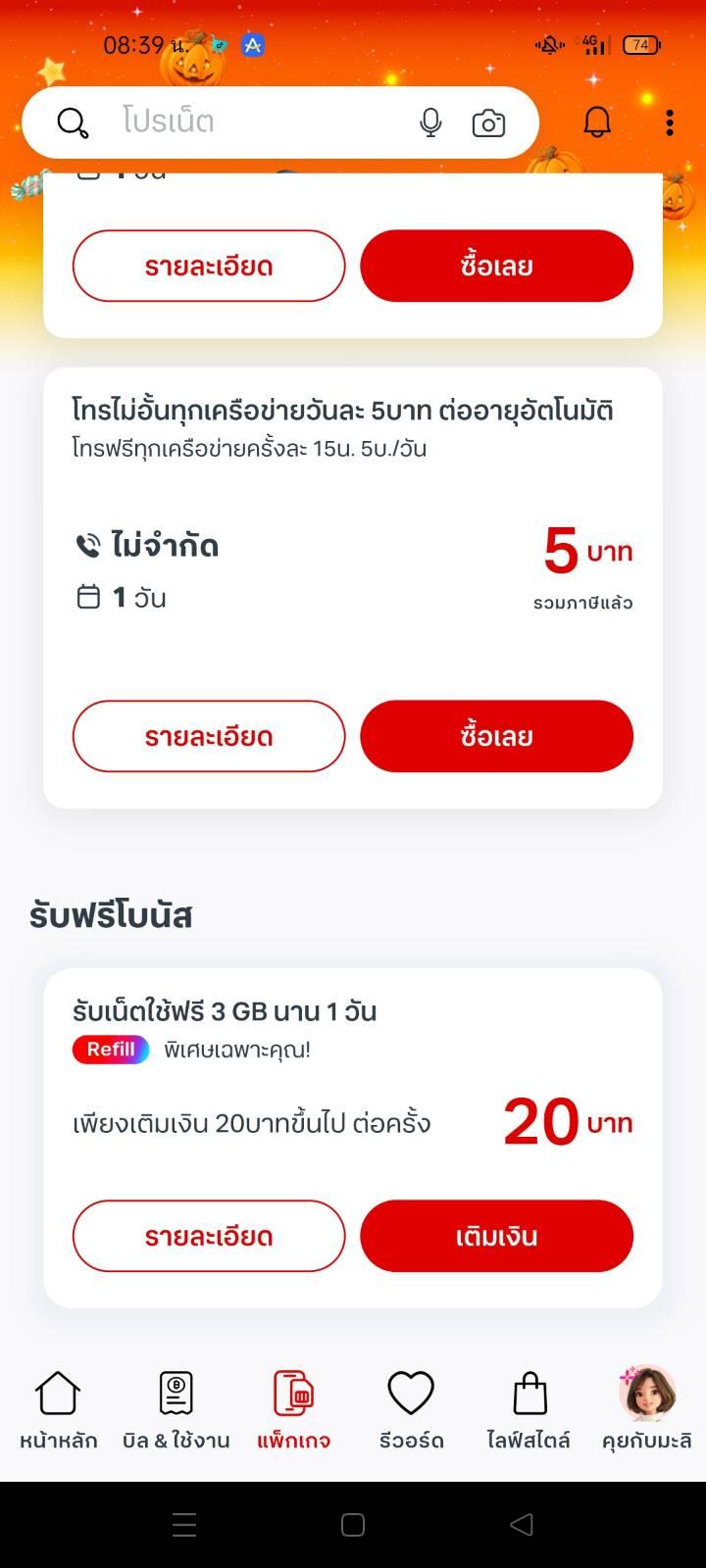The height and width of the screenshot is (1568, 706).
Task: Open camera search icon
Action: coord(488,123)
